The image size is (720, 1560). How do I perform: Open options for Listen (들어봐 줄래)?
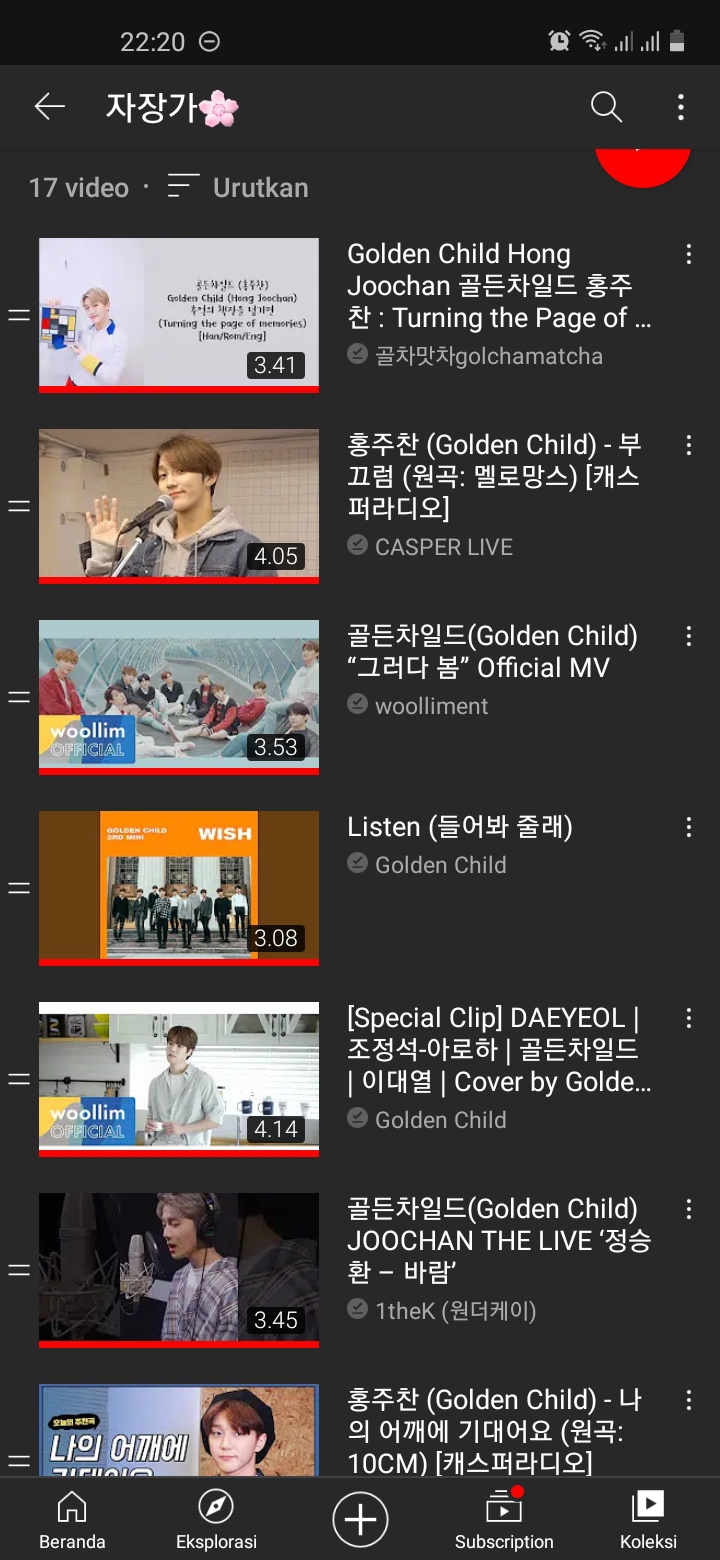point(688,828)
